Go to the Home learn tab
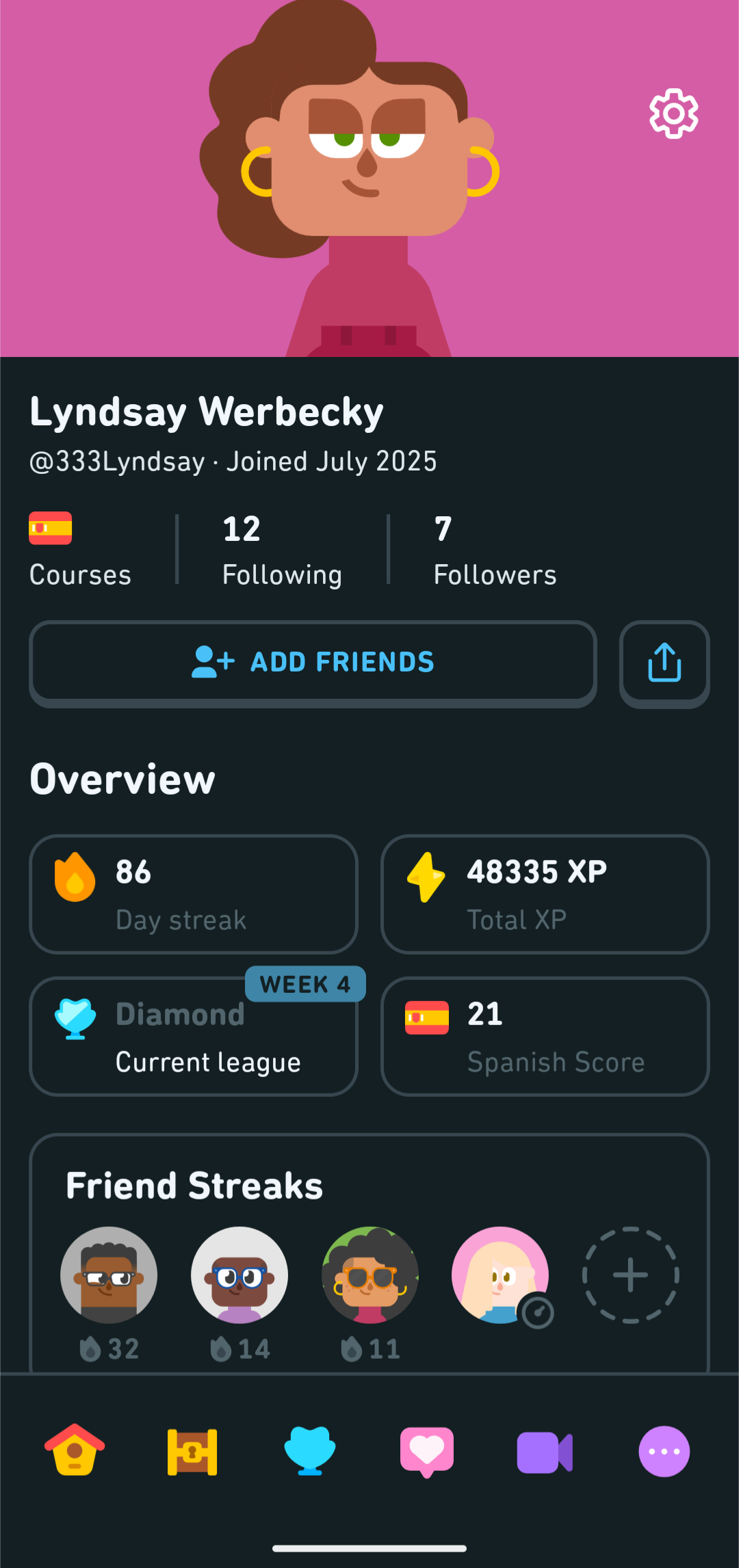739x1568 pixels. coord(75,1450)
